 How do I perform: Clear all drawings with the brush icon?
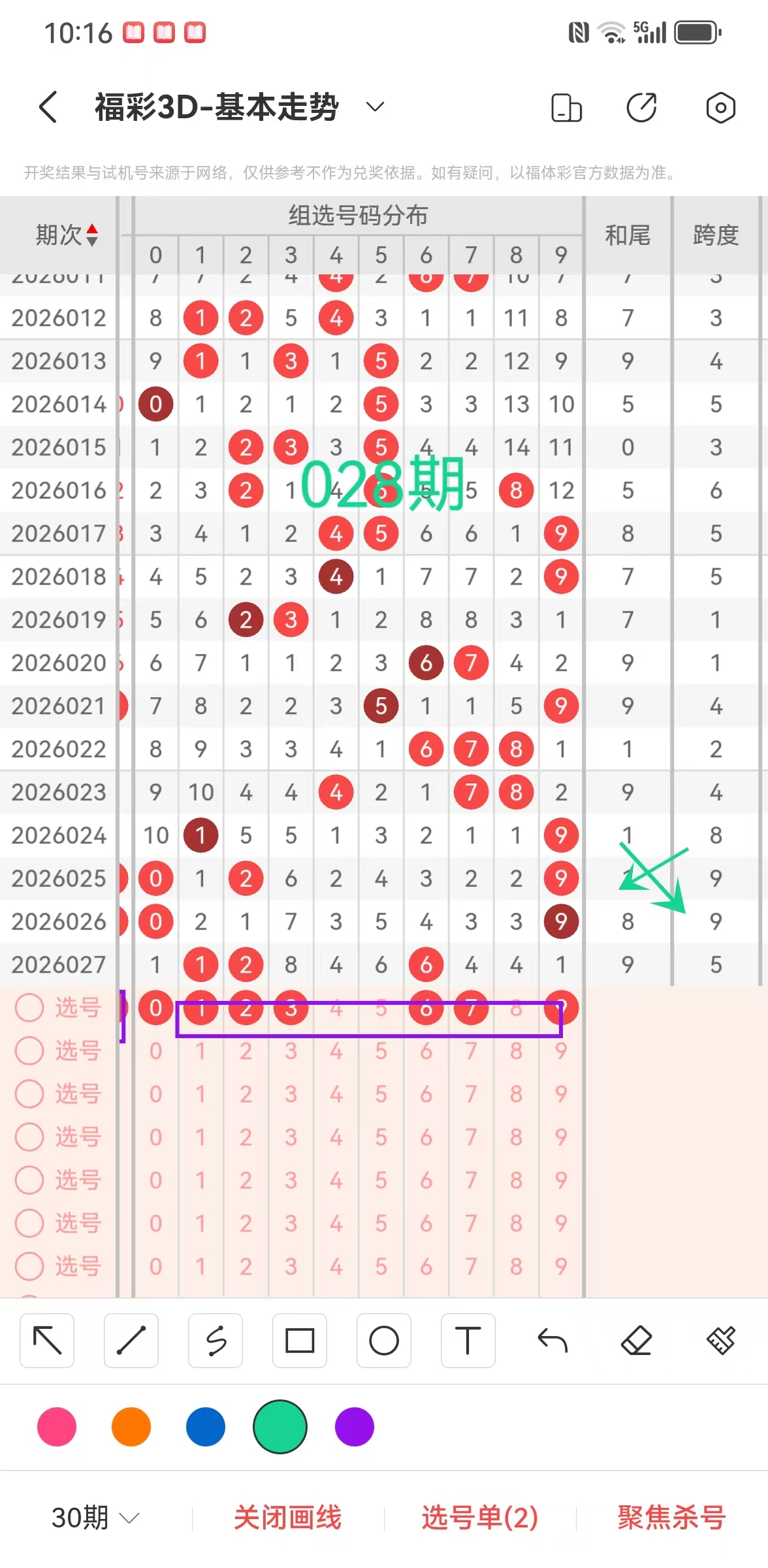(720, 1341)
